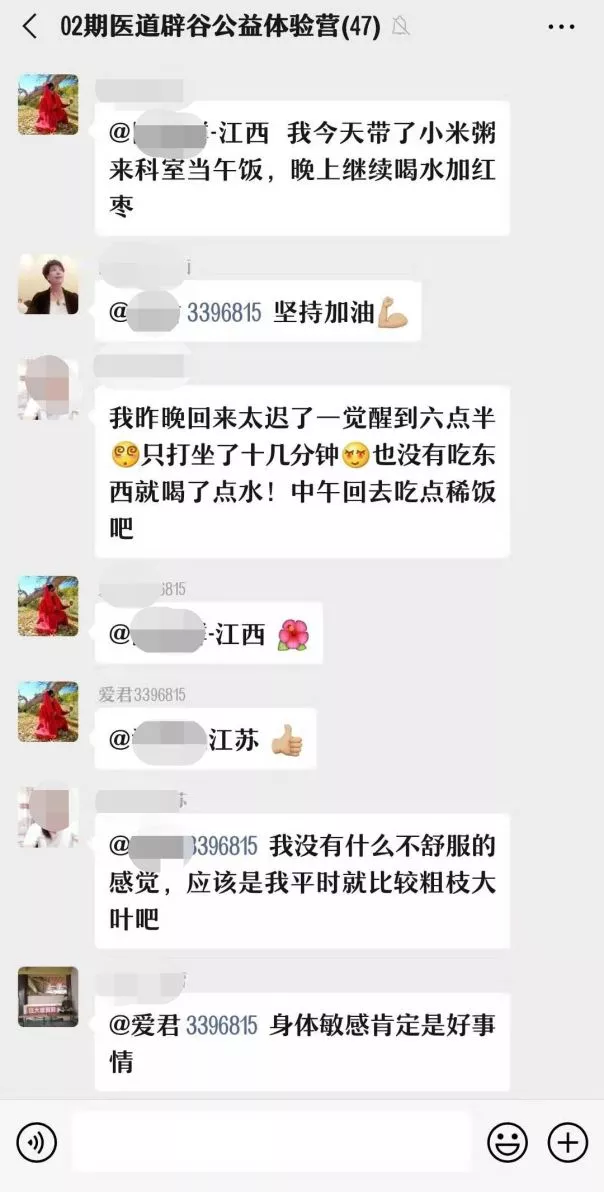Open the three-dot chat info menu
Viewport: 604px width, 1192px height.
(x=561, y=27)
